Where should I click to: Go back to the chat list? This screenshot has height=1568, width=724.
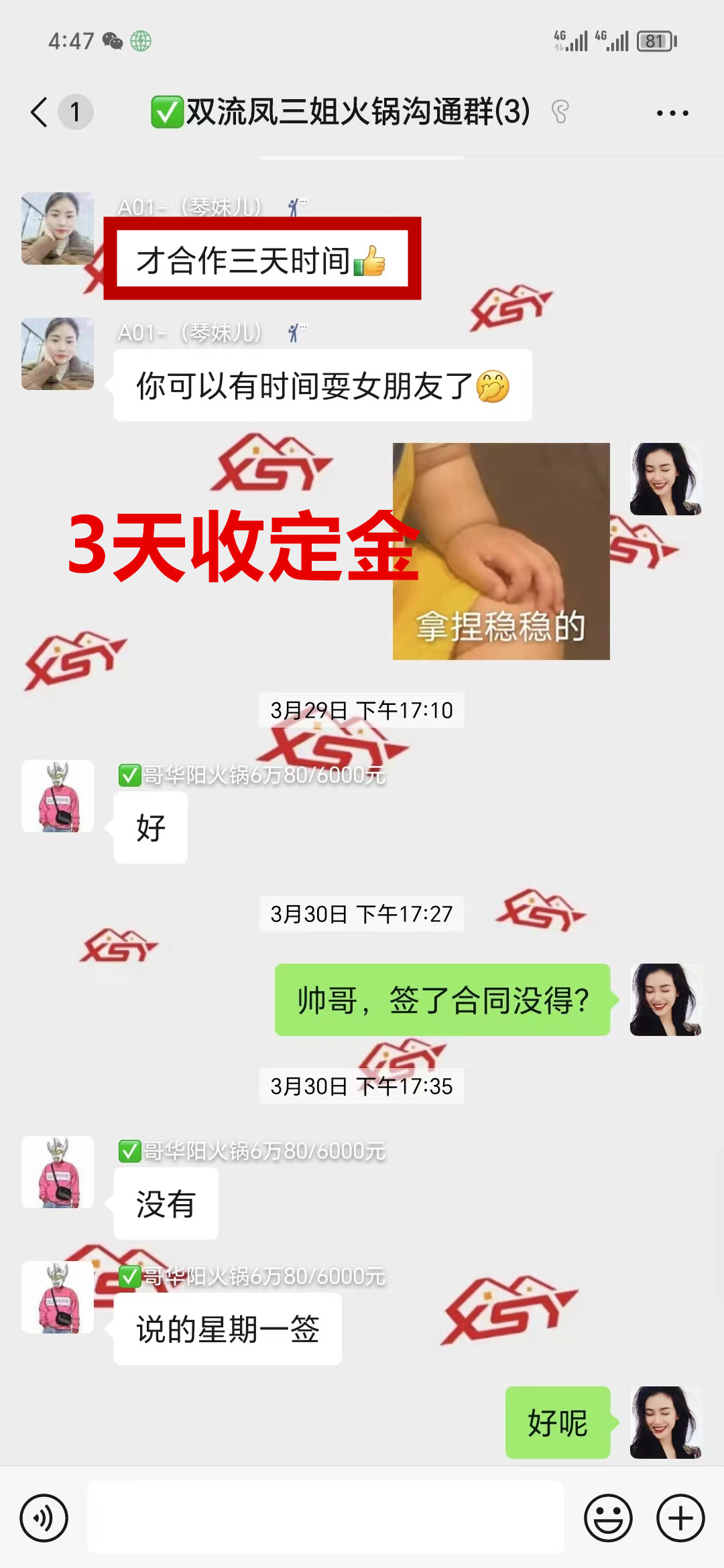(x=40, y=112)
